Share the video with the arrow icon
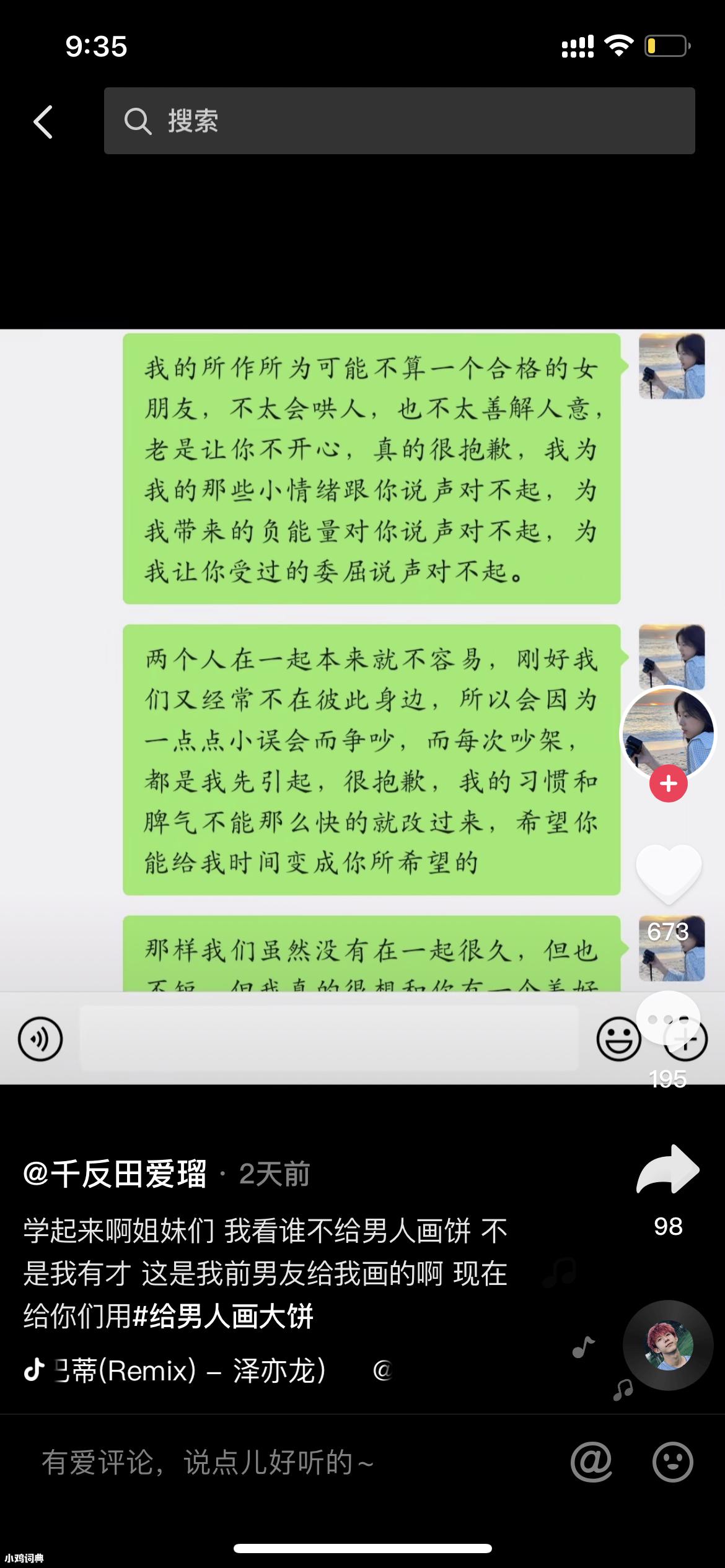The image size is (725, 1568). pos(668,1170)
